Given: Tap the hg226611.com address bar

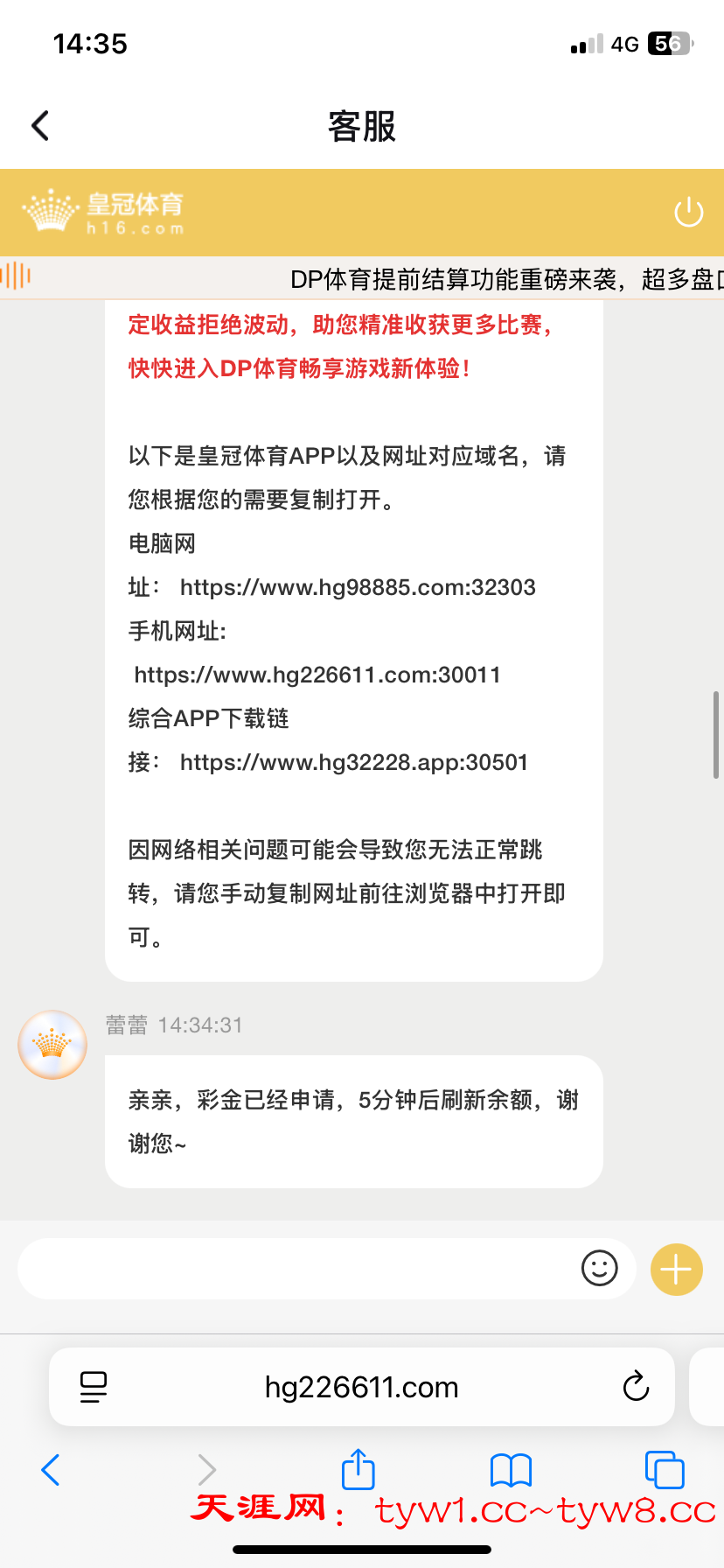Looking at the screenshot, I should [x=361, y=1387].
